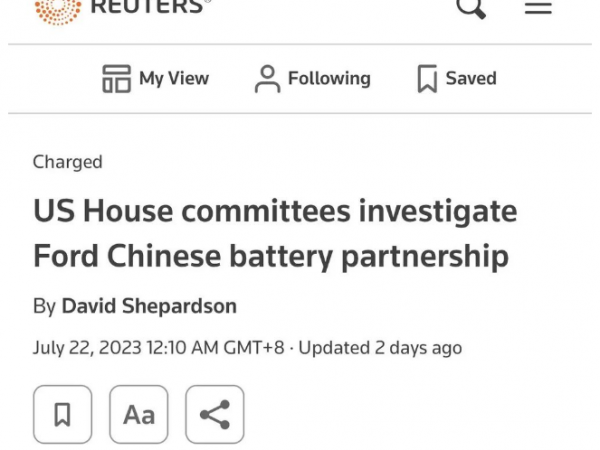Share this article
Viewport: 600px width, 450px height.
[x=215, y=414]
